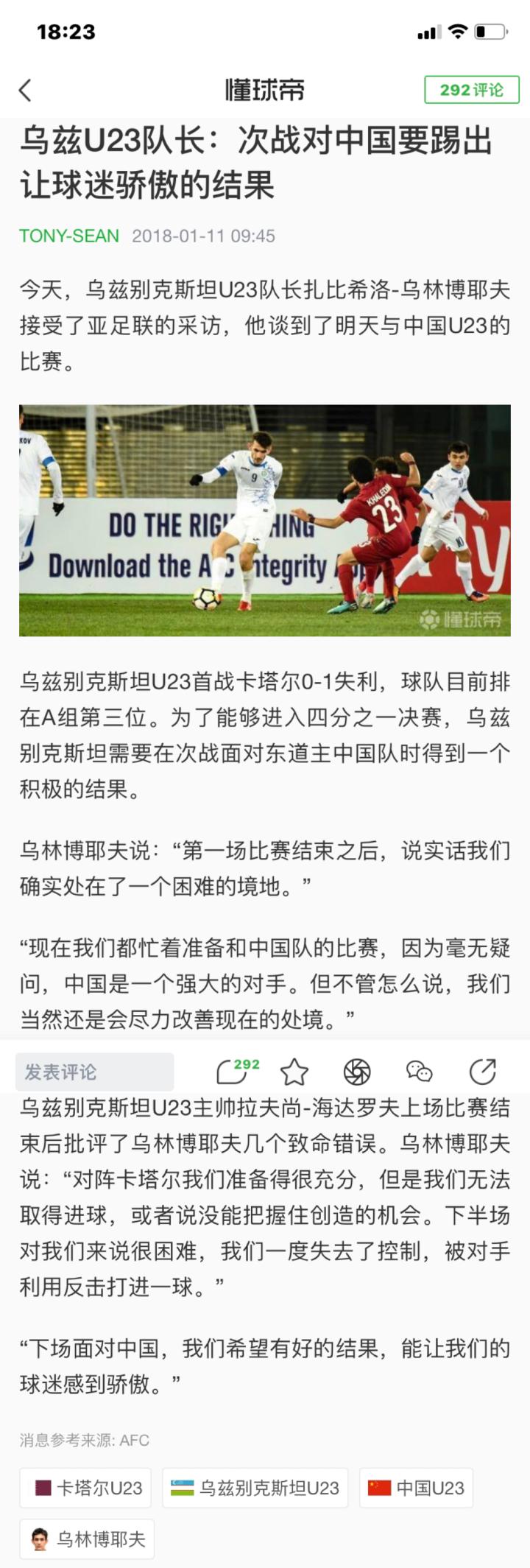
Task: Go back from the article
Action: coord(26,91)
